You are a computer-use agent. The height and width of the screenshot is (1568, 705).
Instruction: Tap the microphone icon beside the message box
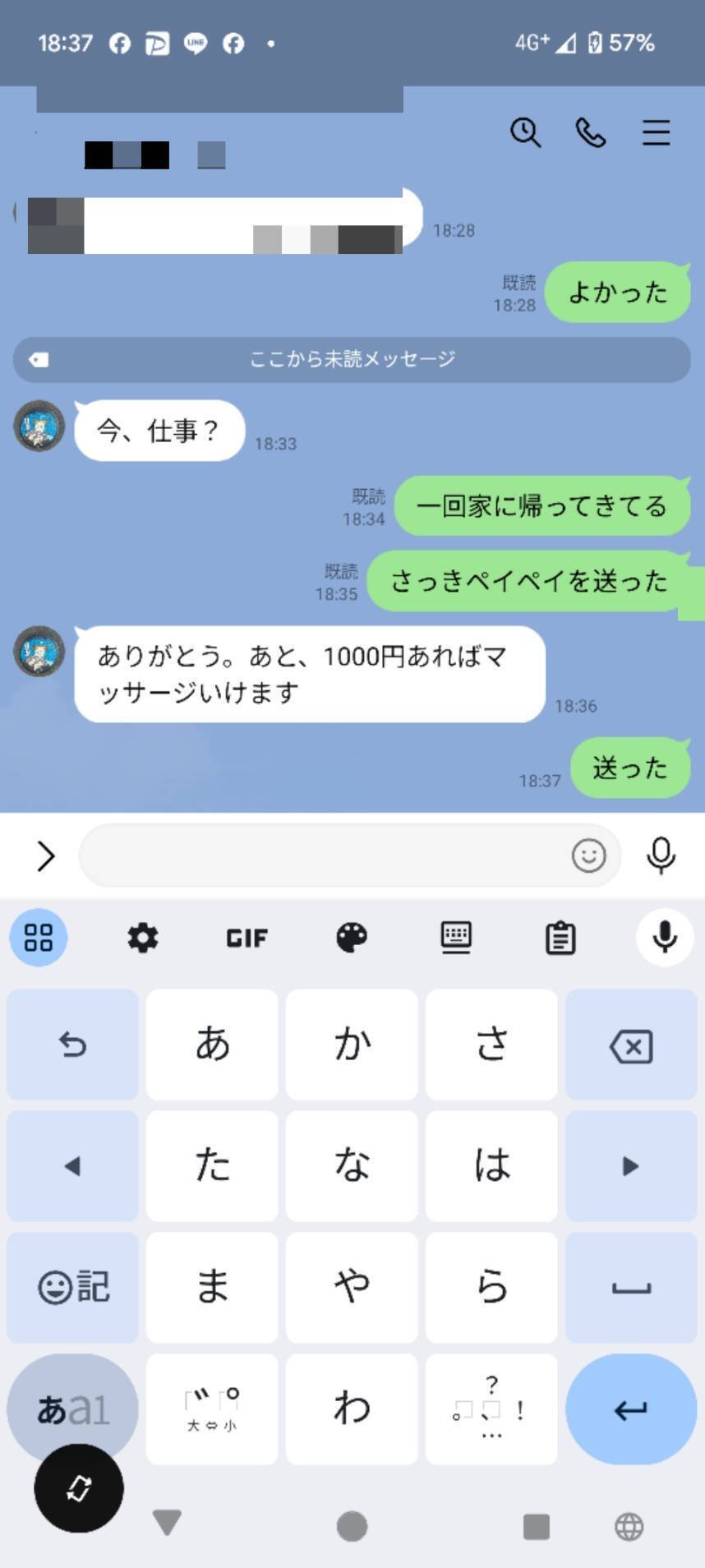(661, 856)
